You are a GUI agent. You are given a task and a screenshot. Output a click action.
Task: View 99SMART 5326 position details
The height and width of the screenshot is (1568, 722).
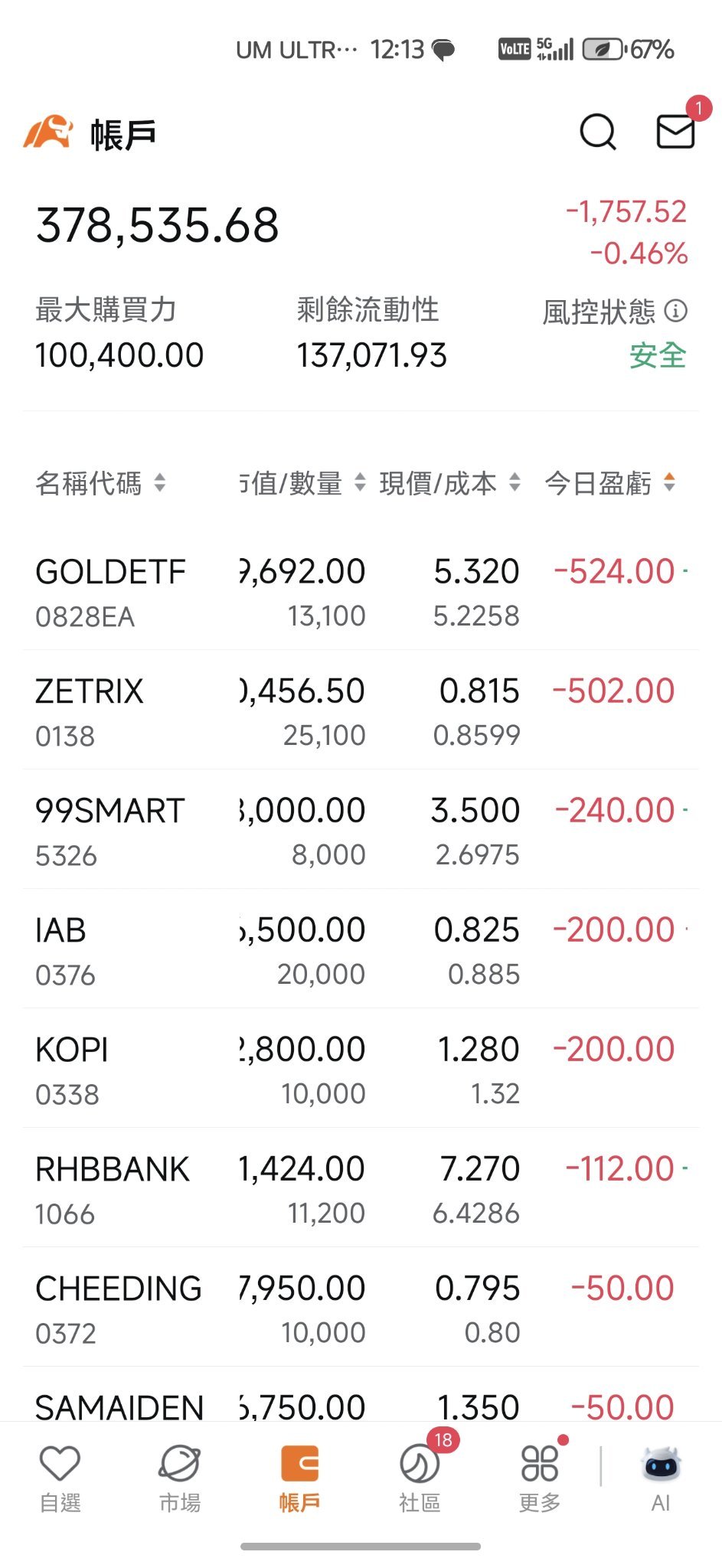(361, 830)
